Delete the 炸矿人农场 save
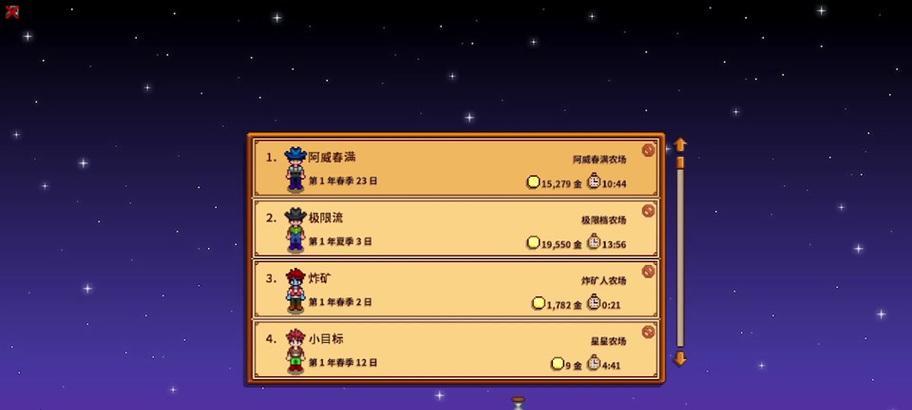This screenshot has width=912, height=410. tap(648, 271)
